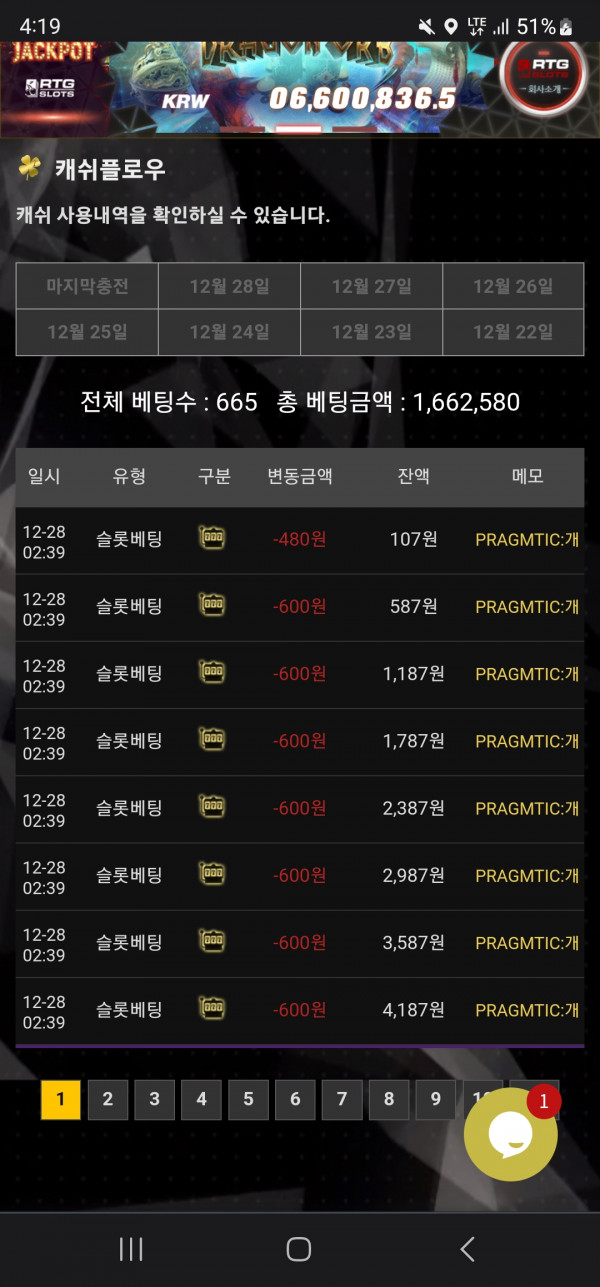Screen dimensions: 600x1287
Task: Go to page 3
Action: point(154,1099)
